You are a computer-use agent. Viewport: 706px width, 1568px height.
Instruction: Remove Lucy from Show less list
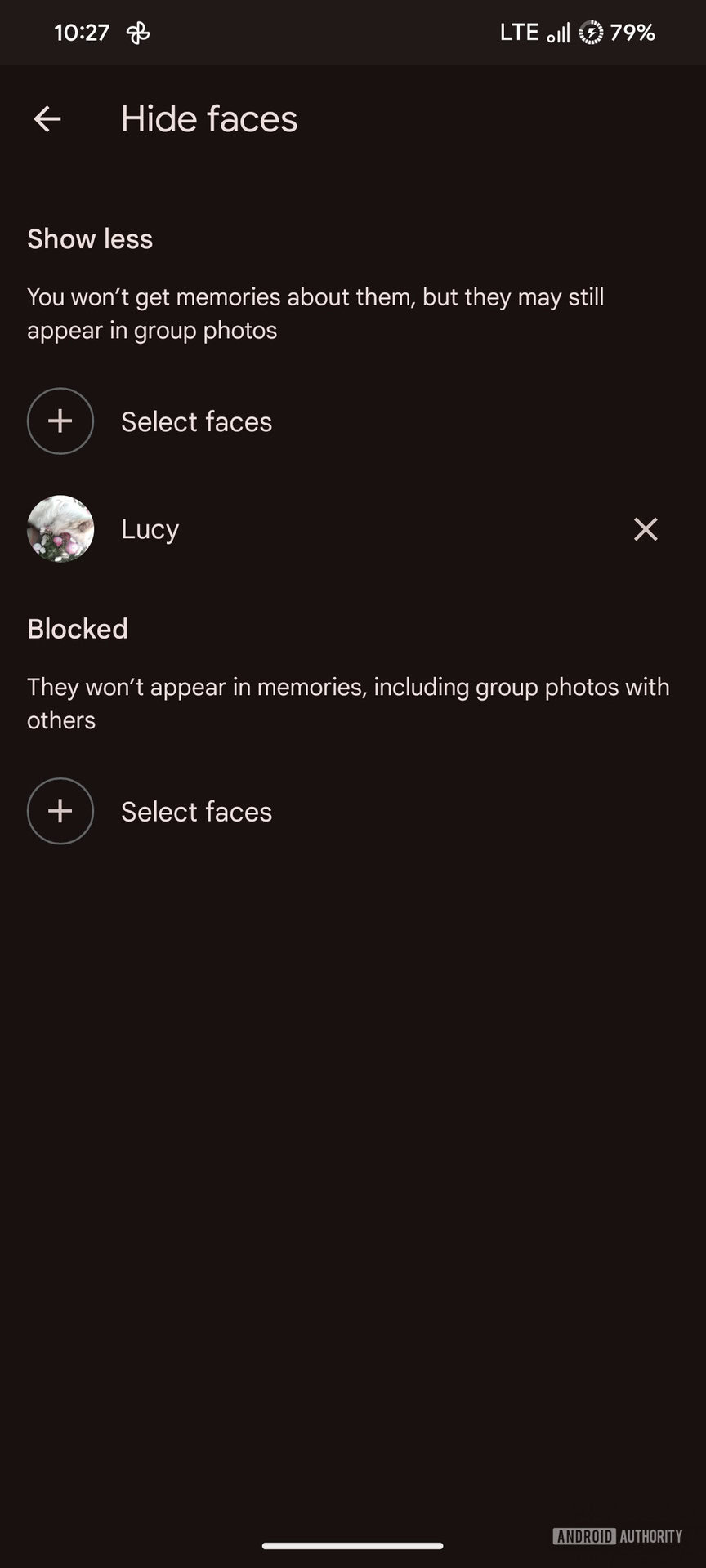[646, 529]
